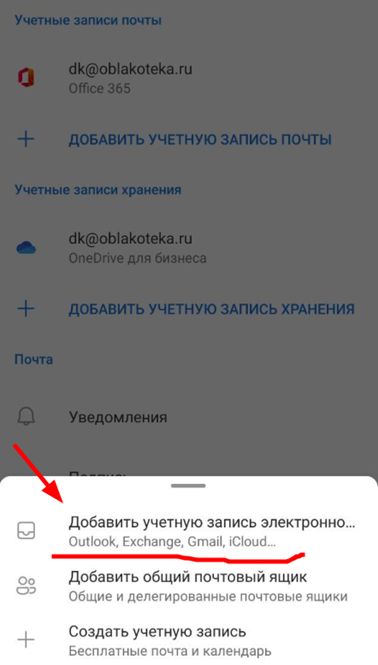Tap Создать учетную запись option
The width and height of the screenshot is (378, 665).
pyautogui.click(x=189, y=640)
